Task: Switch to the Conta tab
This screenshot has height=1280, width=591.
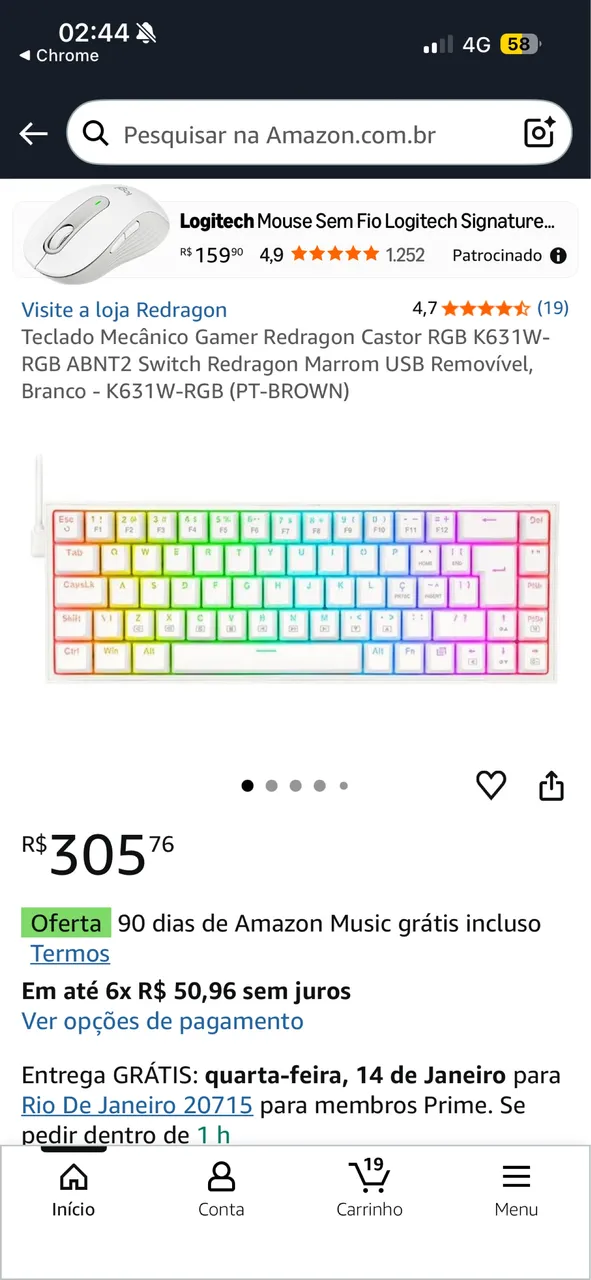Action: [221, 1189]
